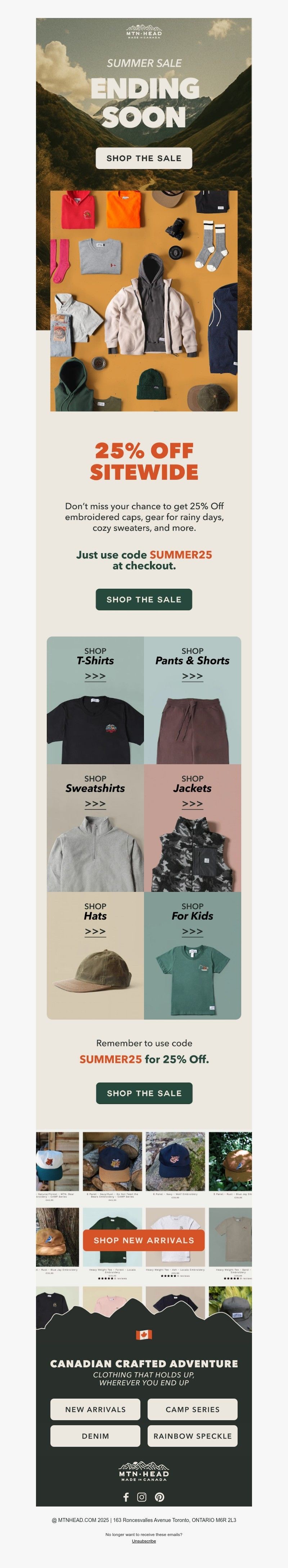Browse the Shop Sweatshirts tile
Image resolution: width=288 pixels, height=1568 pixels.
[95, 828]
